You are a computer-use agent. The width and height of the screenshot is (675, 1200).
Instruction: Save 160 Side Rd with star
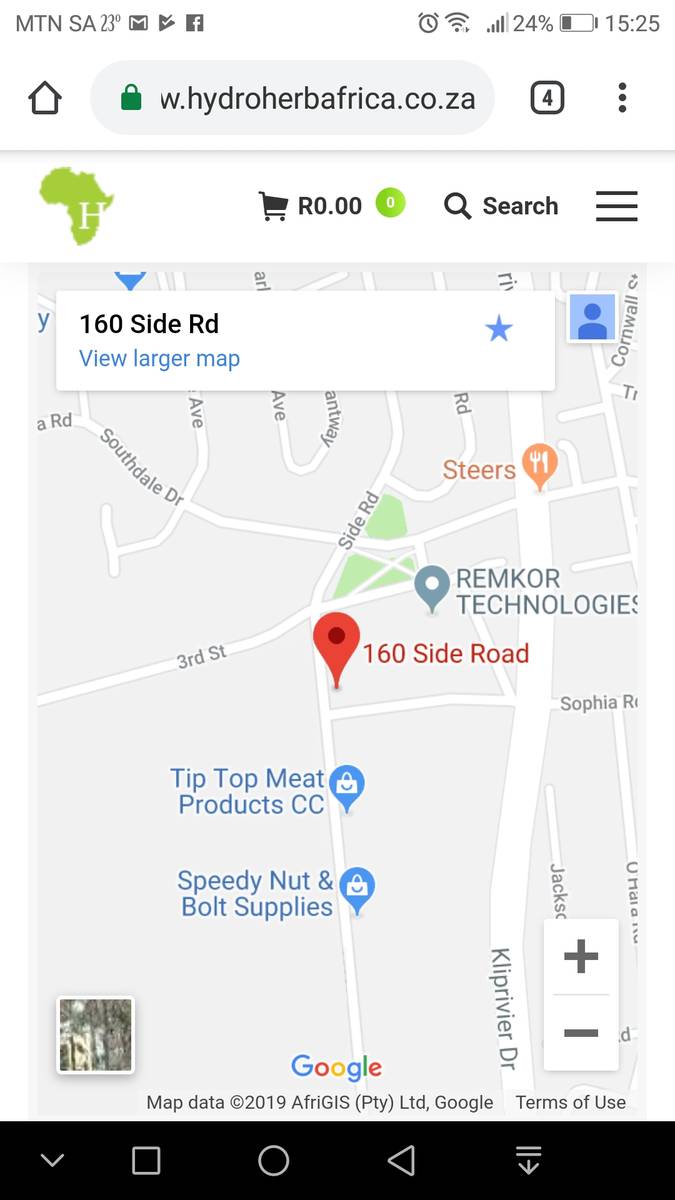pos(498,328)
